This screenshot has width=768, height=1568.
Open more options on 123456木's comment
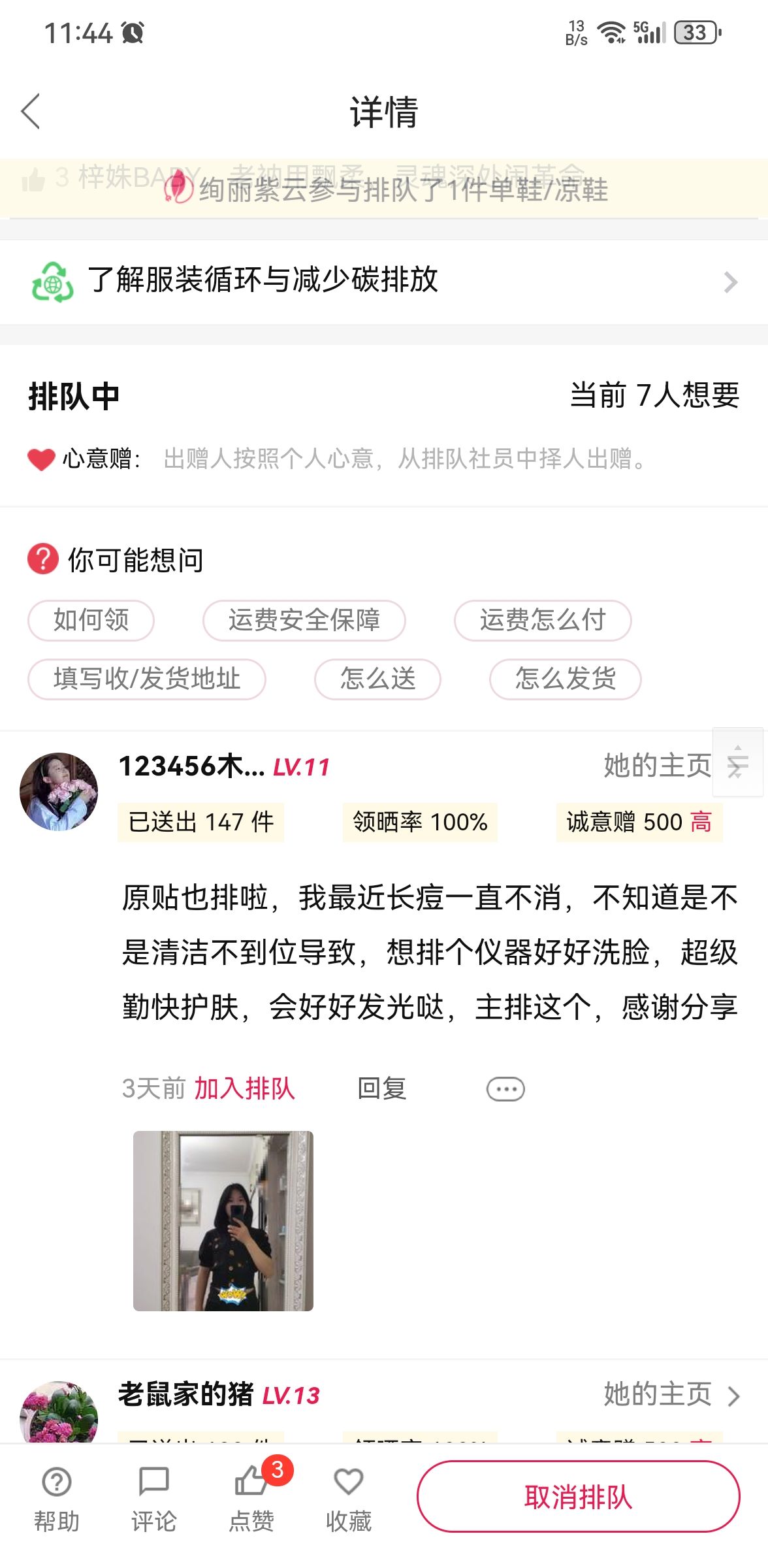point(505,1089)
